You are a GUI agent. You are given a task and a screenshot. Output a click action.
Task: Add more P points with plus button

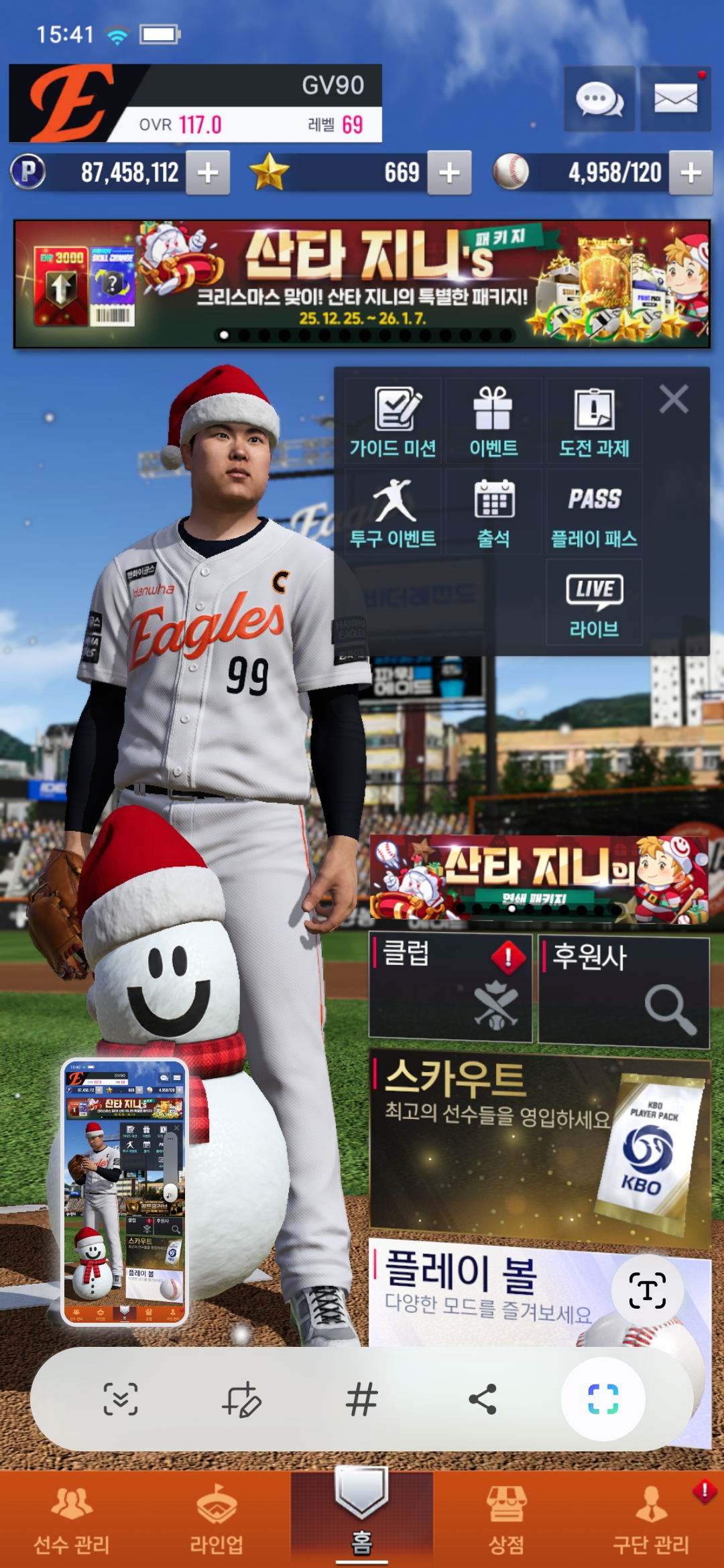tap(208, 173)
